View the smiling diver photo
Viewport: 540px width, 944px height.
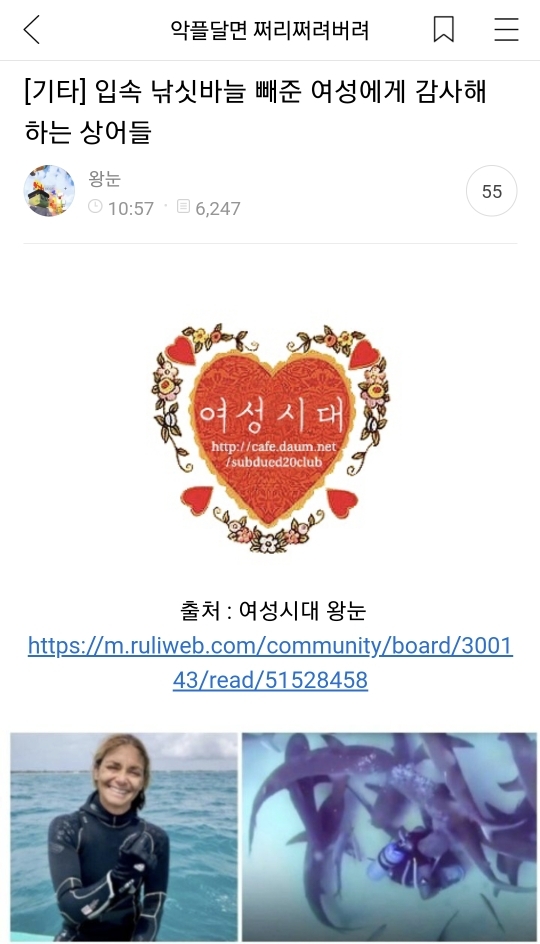point(124,837)
